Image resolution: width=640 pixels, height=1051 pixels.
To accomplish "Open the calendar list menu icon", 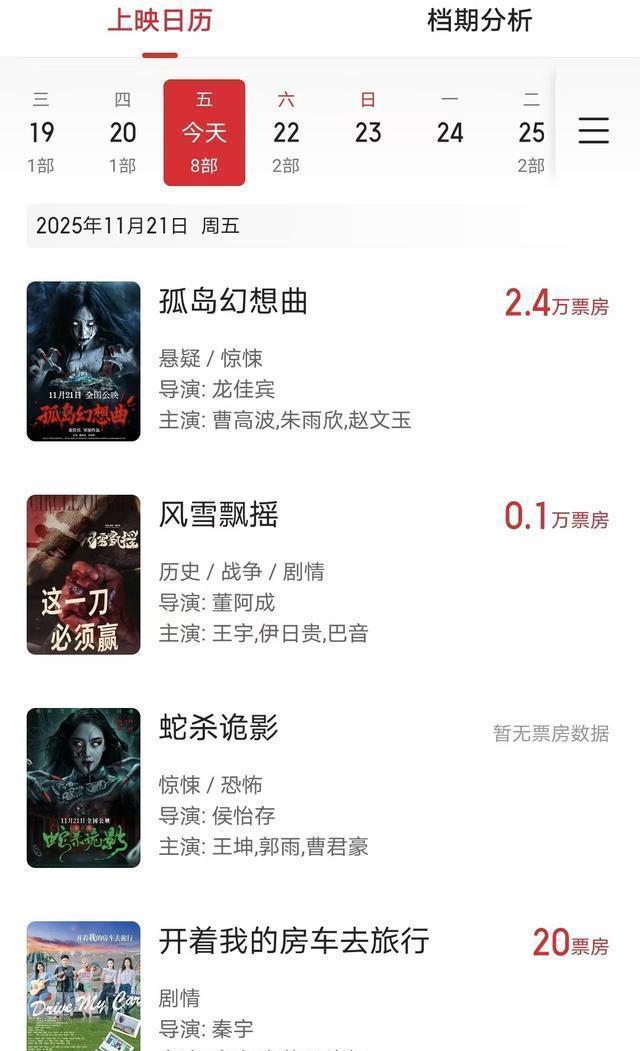I will 593,131.
